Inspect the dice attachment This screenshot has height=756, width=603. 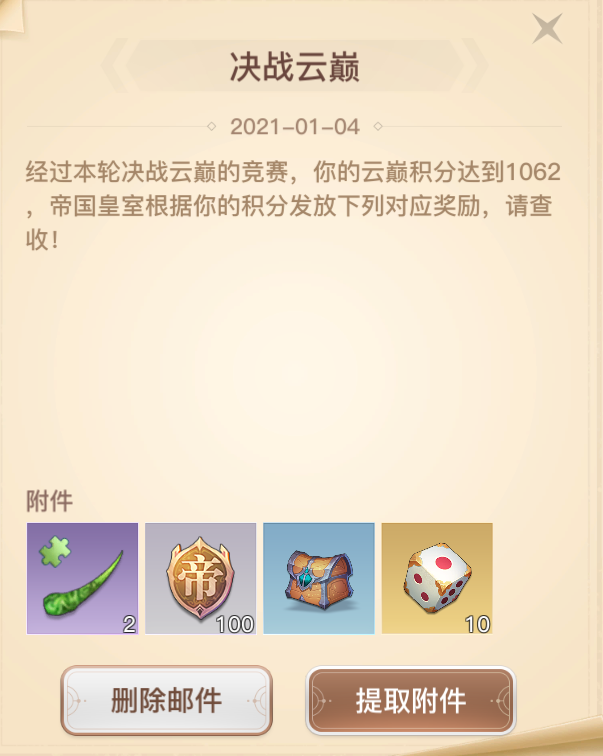437,579
